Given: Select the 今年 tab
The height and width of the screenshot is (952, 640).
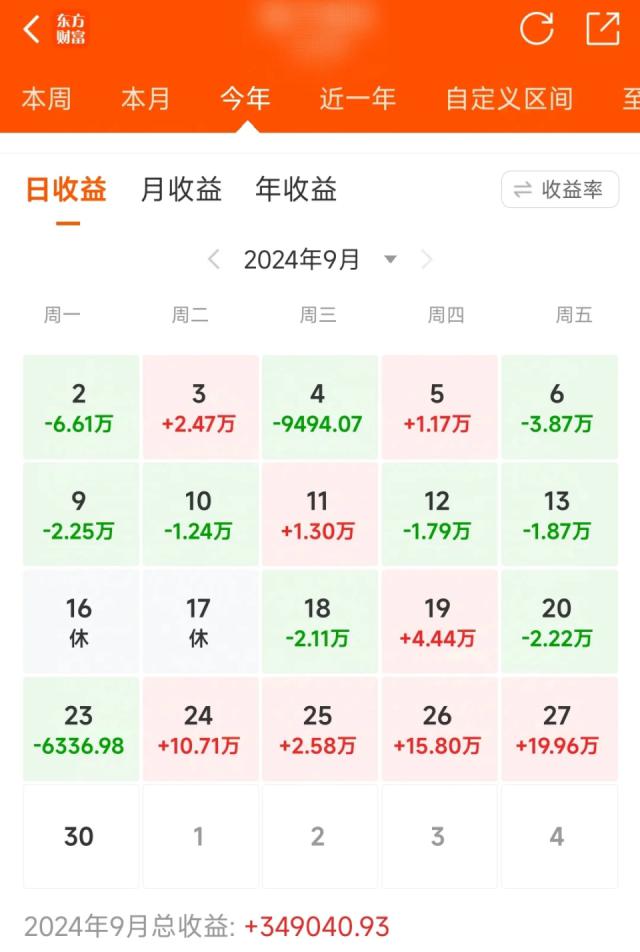Looking at the screenshot, I should [x=245, y=99].
